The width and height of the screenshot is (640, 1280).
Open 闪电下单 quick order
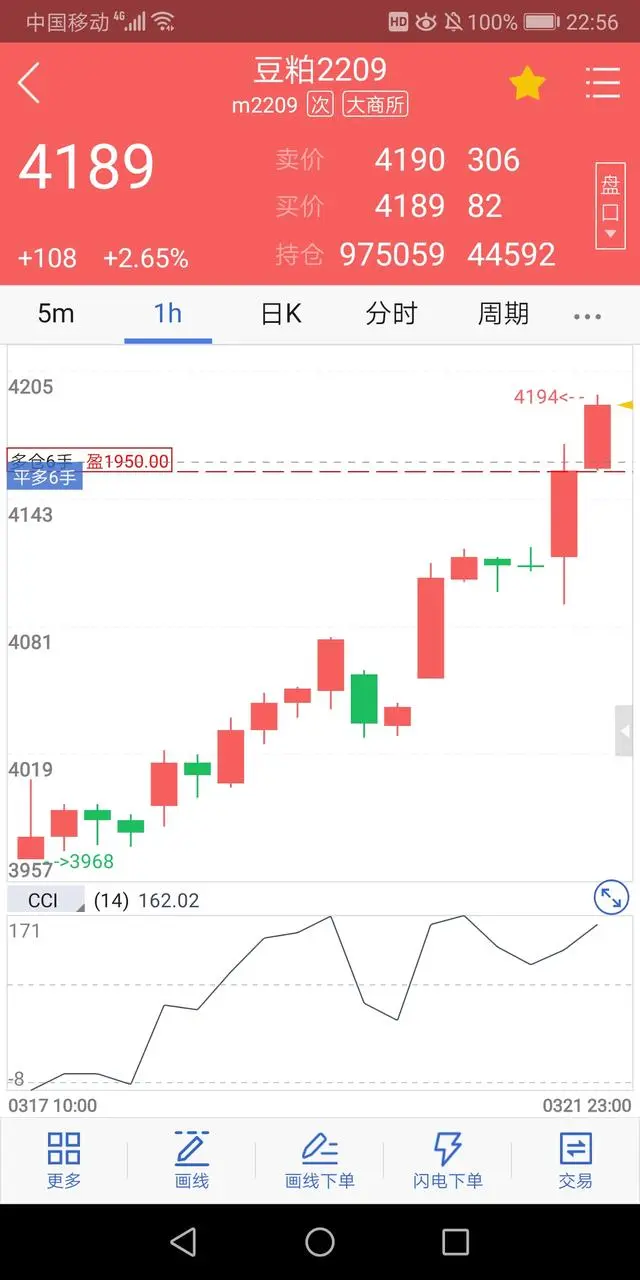pyautogui.click(x=448, y=1160)
